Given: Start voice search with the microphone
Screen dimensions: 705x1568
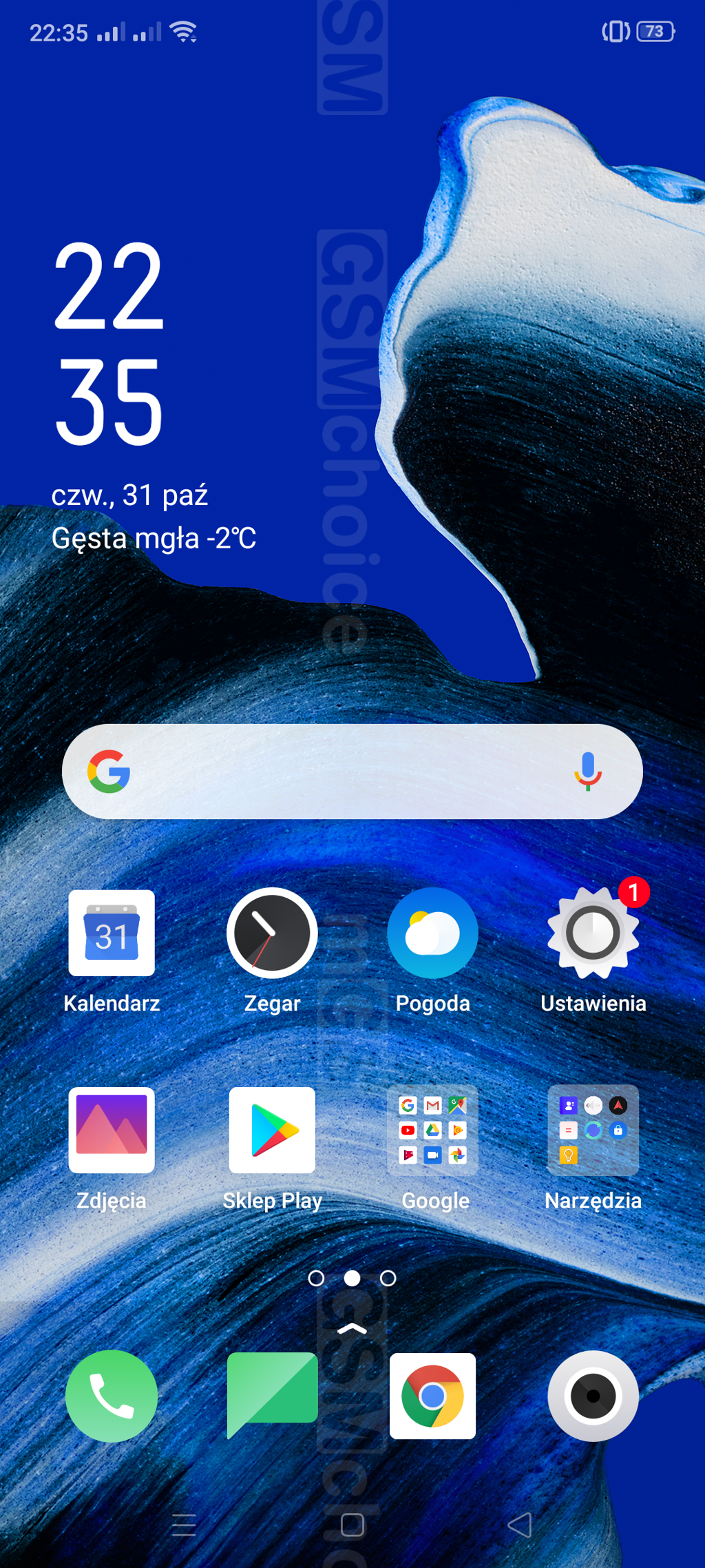Looking at the screenshot, I should 587,772.
